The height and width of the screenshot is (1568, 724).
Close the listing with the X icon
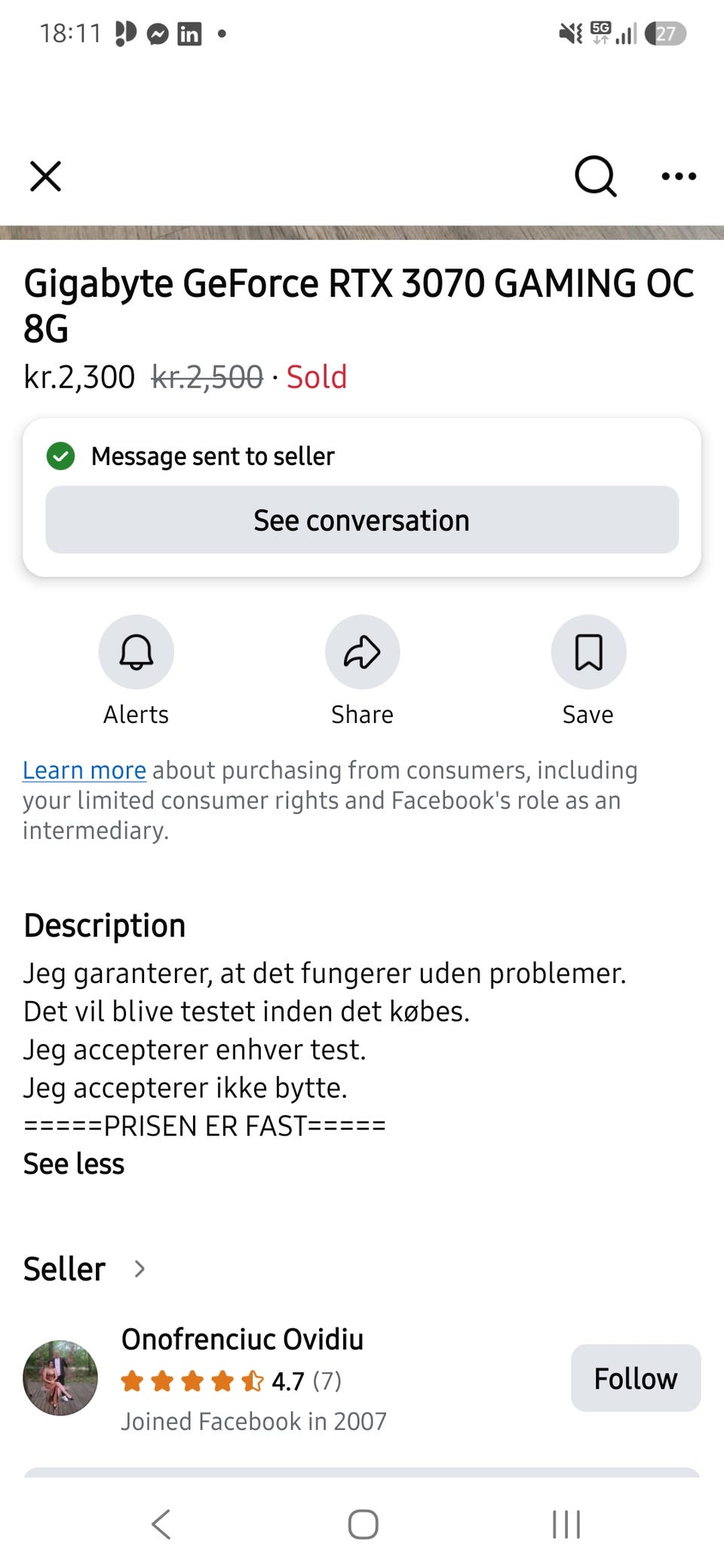tap(45, 176)
